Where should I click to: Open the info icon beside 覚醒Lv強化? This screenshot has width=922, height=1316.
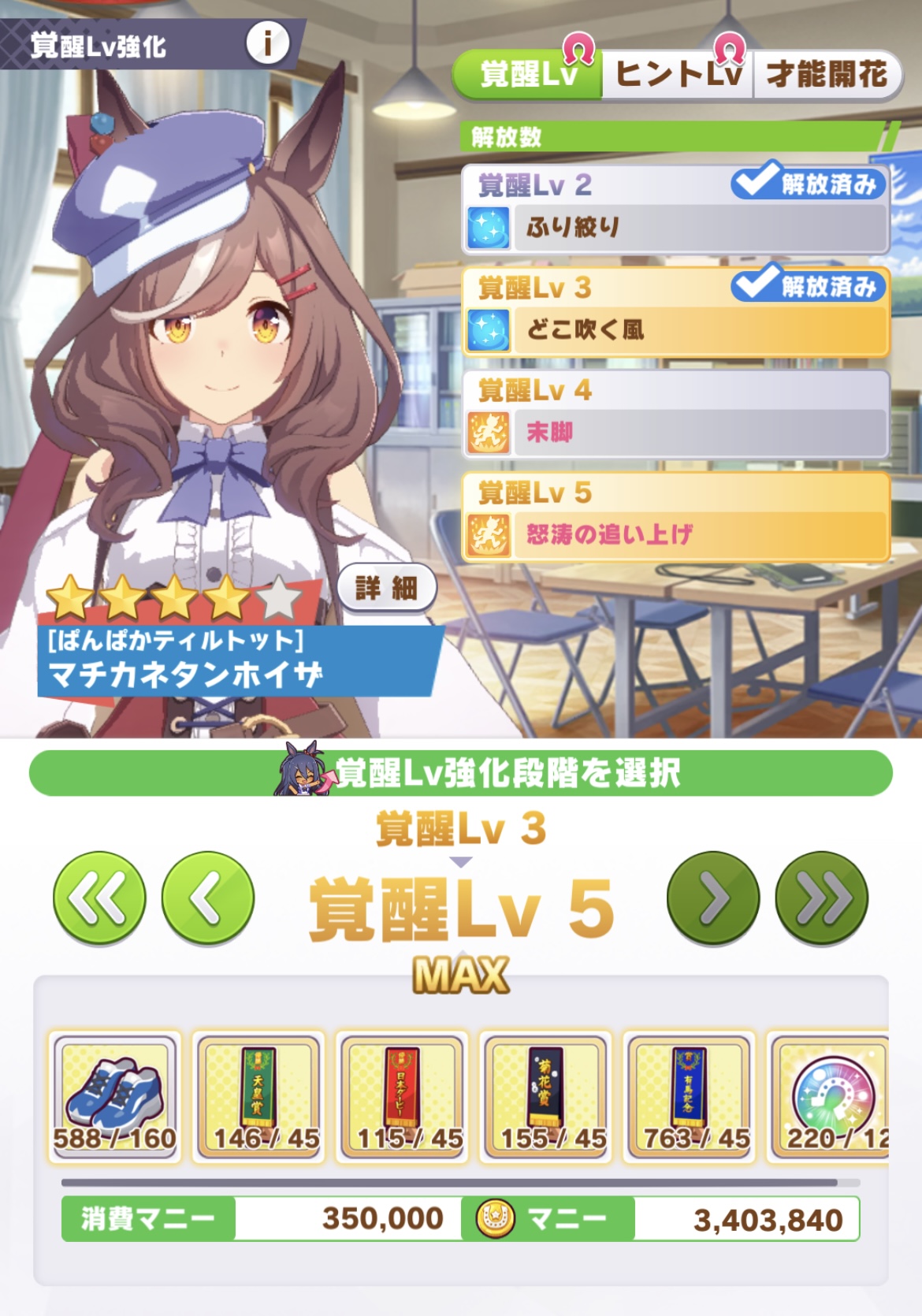pyautogui.click(x=267, y=44)
